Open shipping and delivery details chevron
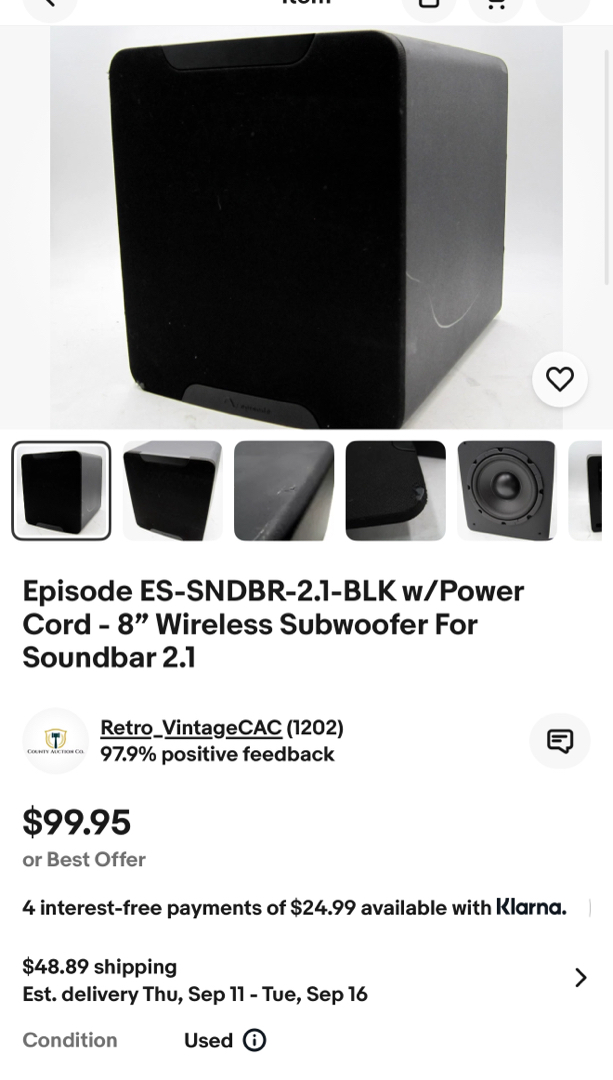The width and height of the screenshot is (613, 1080). [x=580, y=978]
